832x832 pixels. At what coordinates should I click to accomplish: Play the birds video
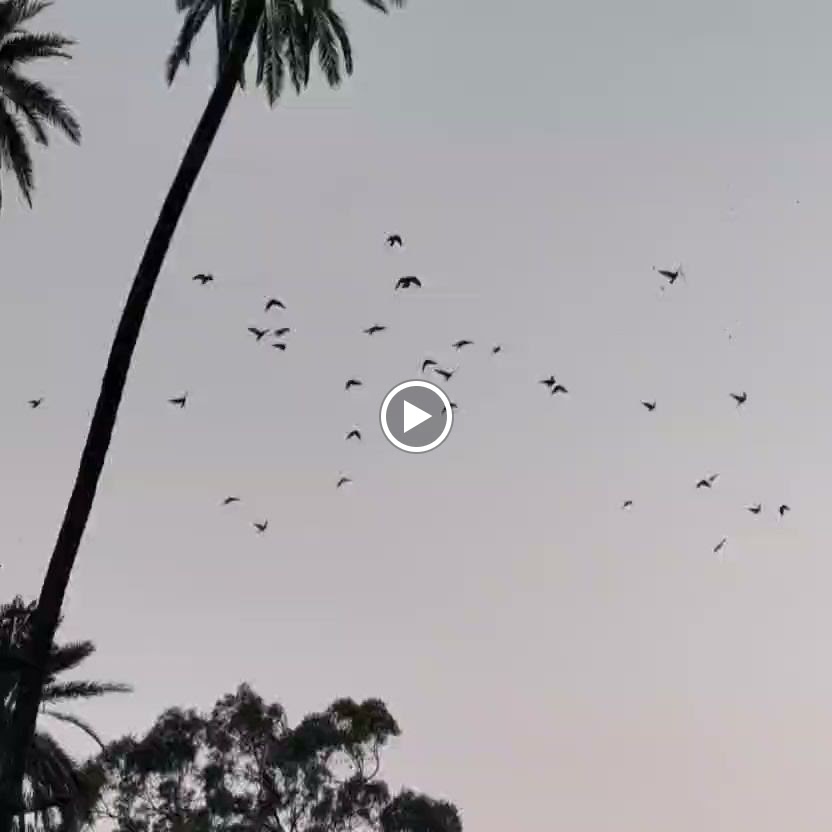[x=416, y=416]
